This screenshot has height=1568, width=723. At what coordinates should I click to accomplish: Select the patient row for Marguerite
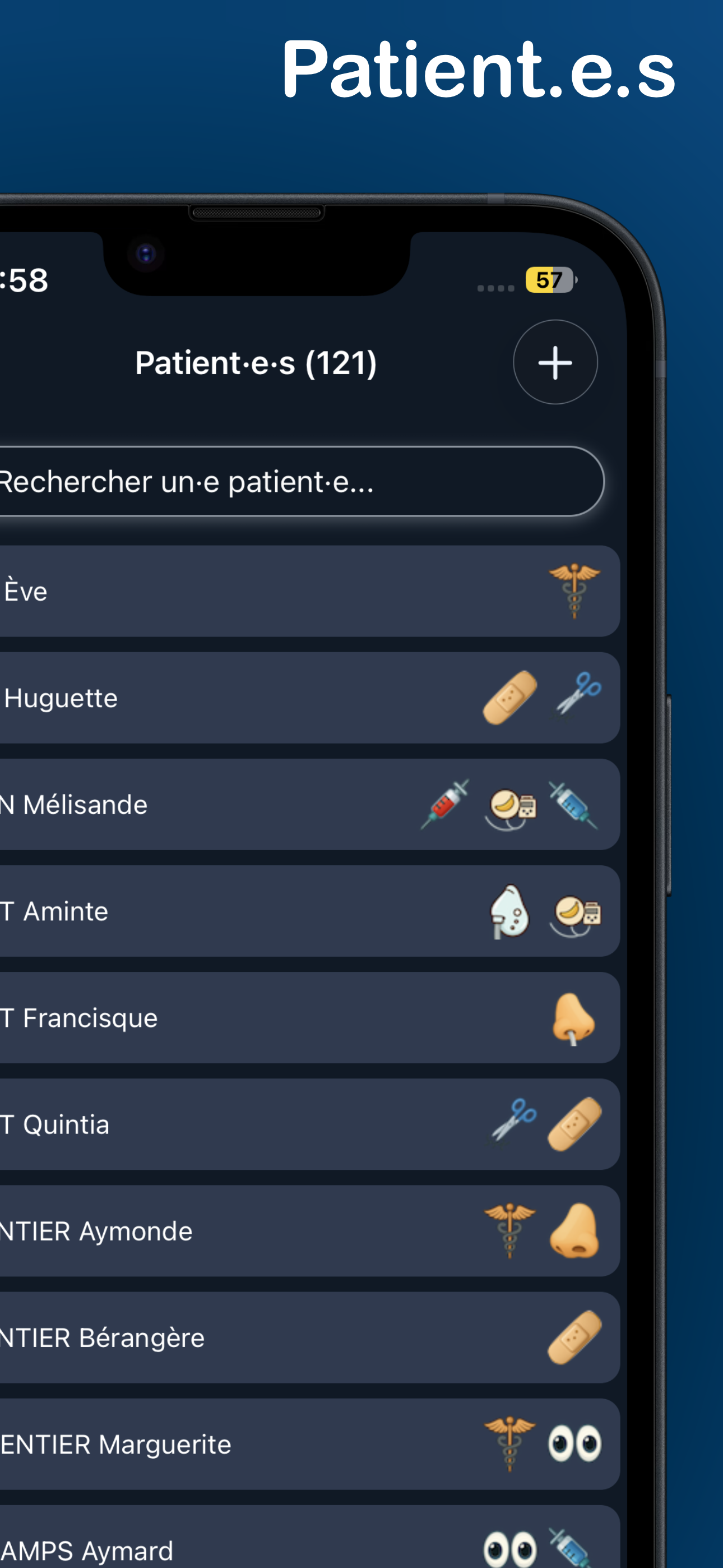(x=243, y=1445)
